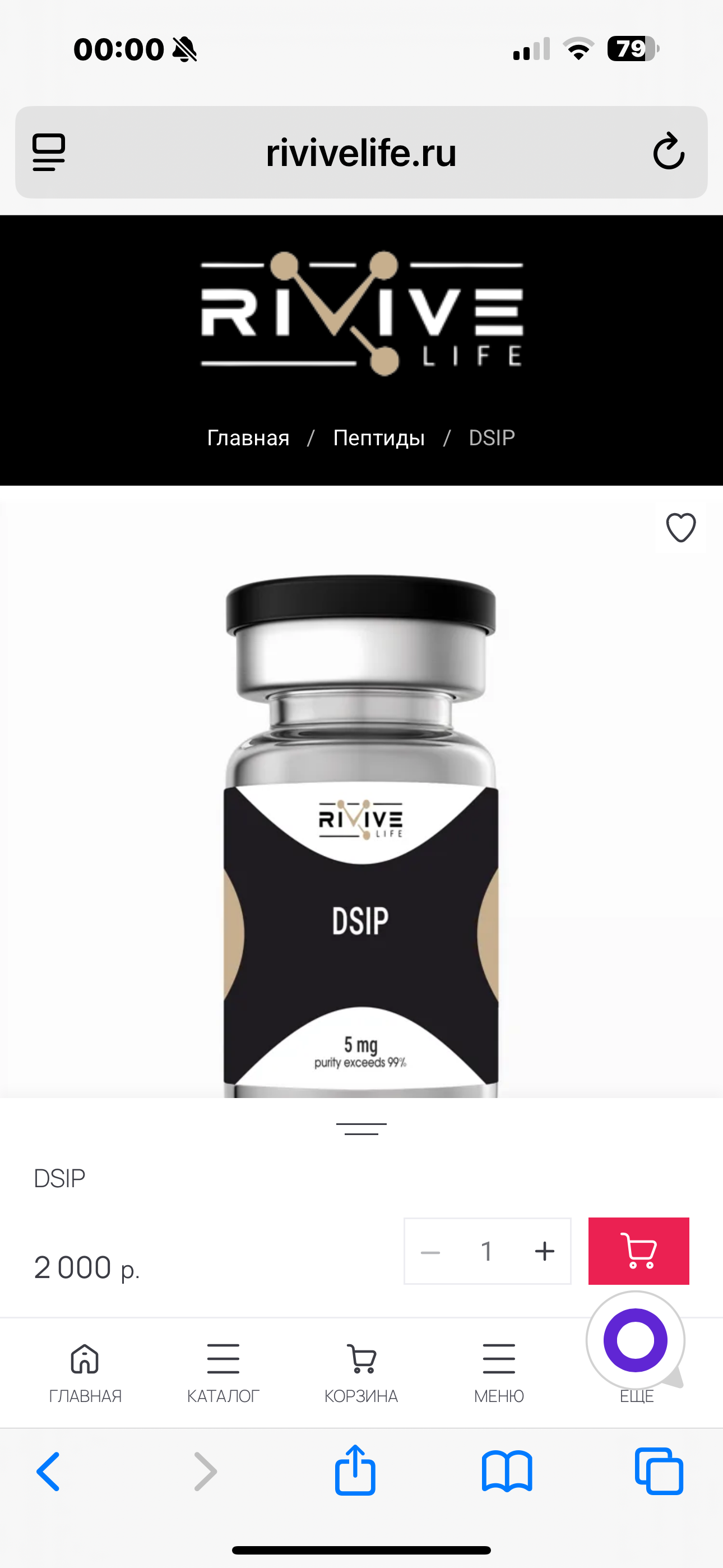Open Safari page settings reader icon

pos(49,152)
